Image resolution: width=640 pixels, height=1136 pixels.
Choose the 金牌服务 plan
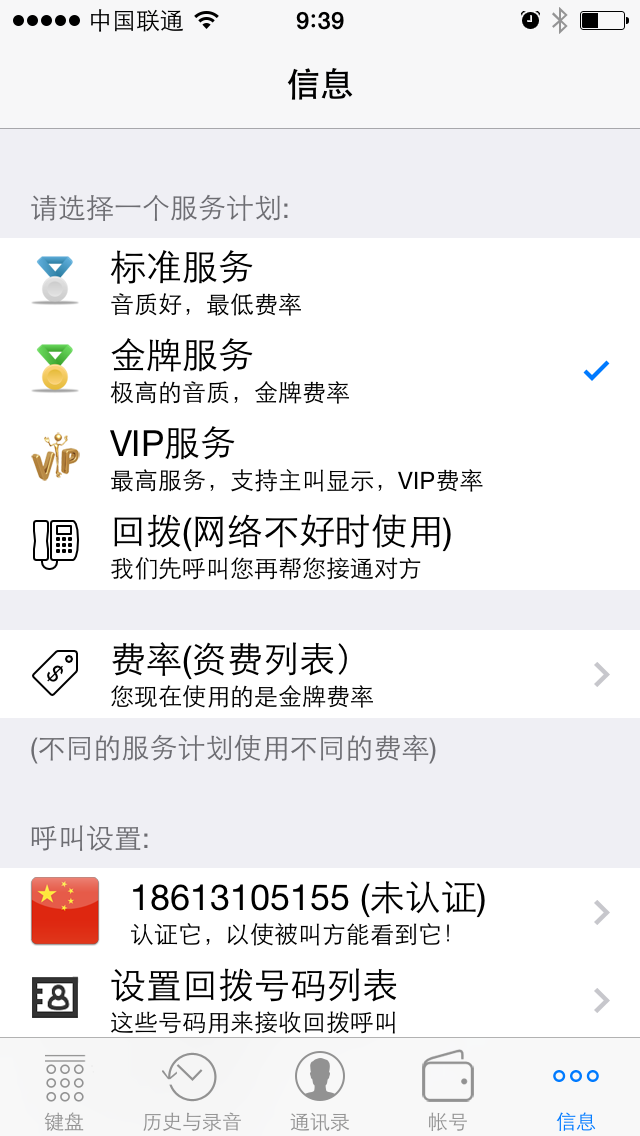[x=320, y=370]
